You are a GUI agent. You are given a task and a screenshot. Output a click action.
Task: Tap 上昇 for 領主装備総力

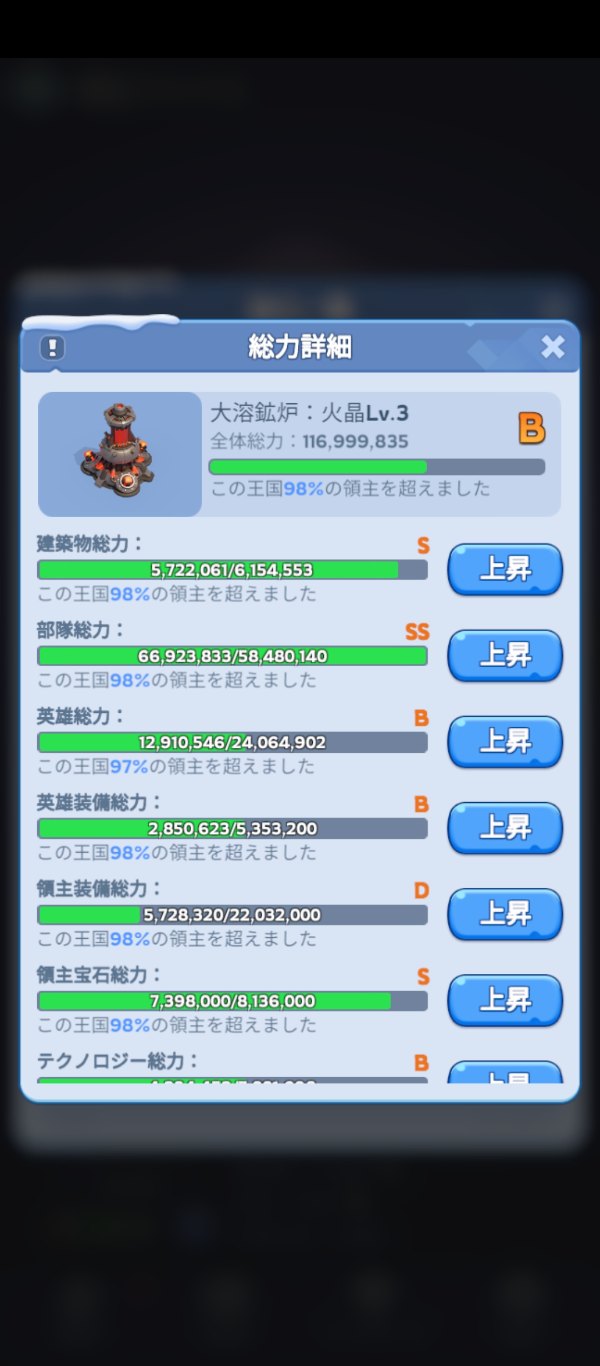click(505, 913)
